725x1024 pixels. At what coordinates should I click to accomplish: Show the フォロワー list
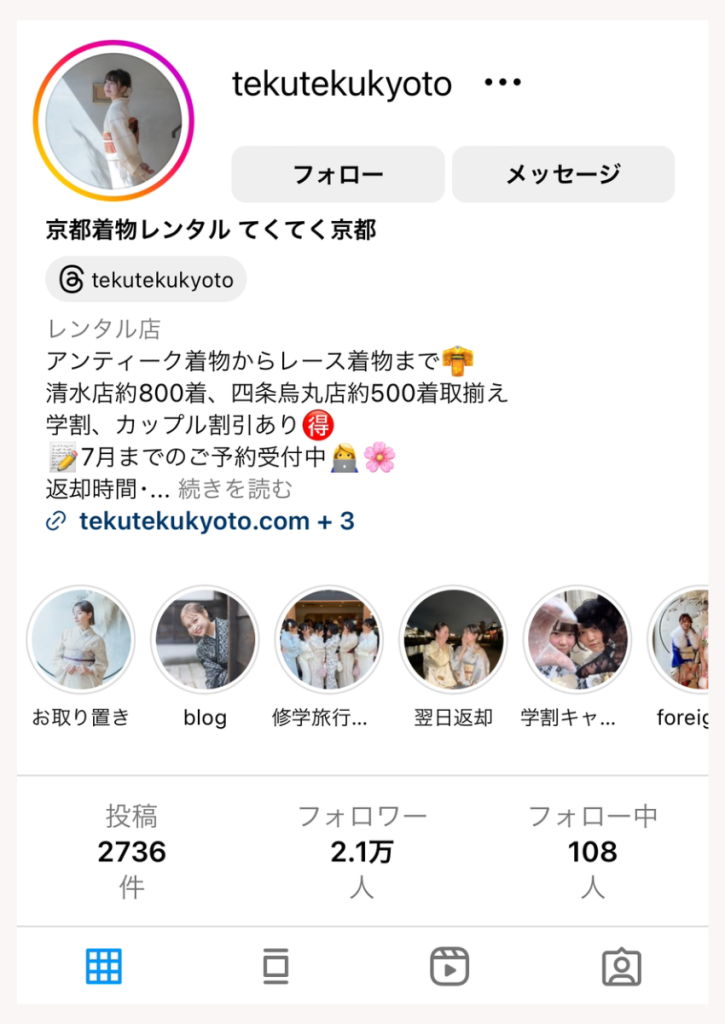[x=362, y=851]
